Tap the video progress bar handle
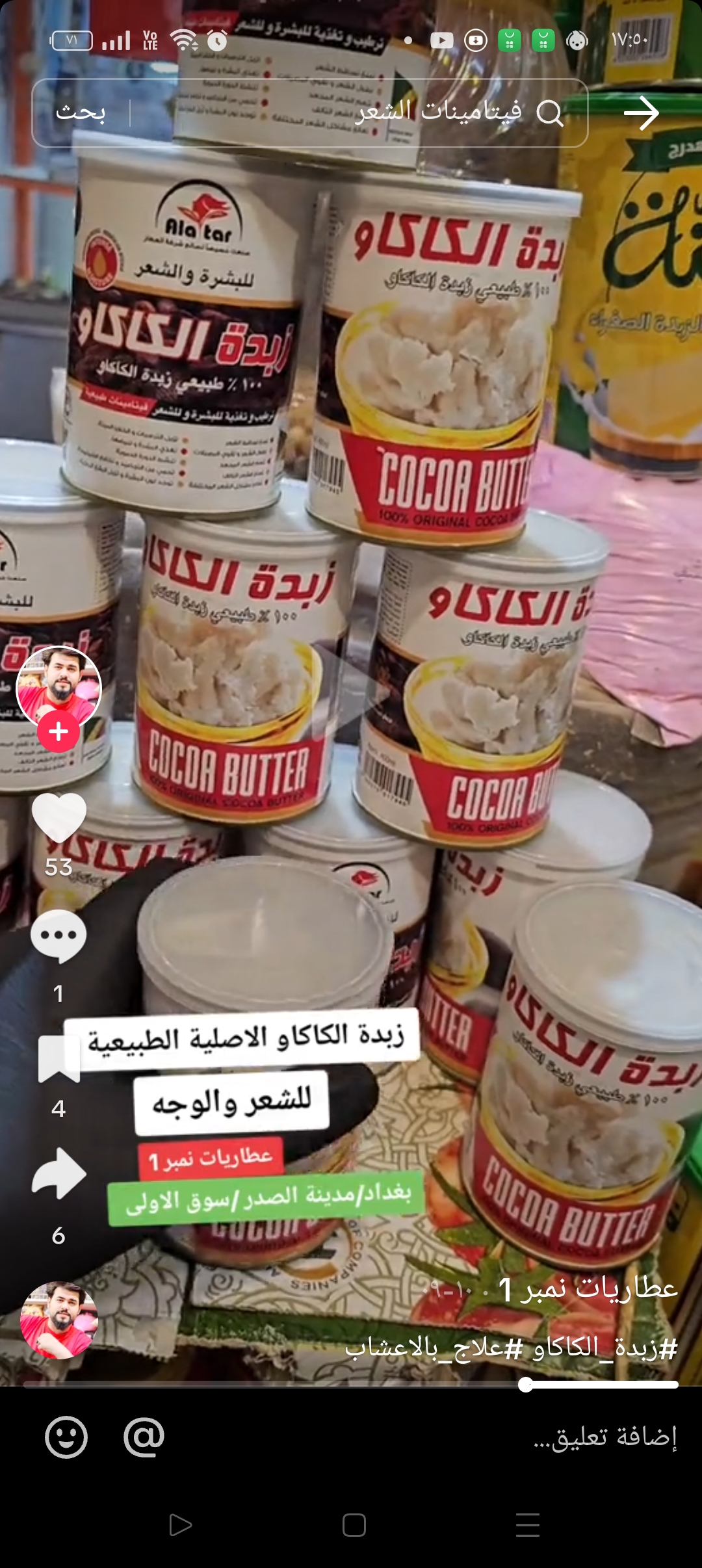 pyautogui.click(x=526, y=1385)
